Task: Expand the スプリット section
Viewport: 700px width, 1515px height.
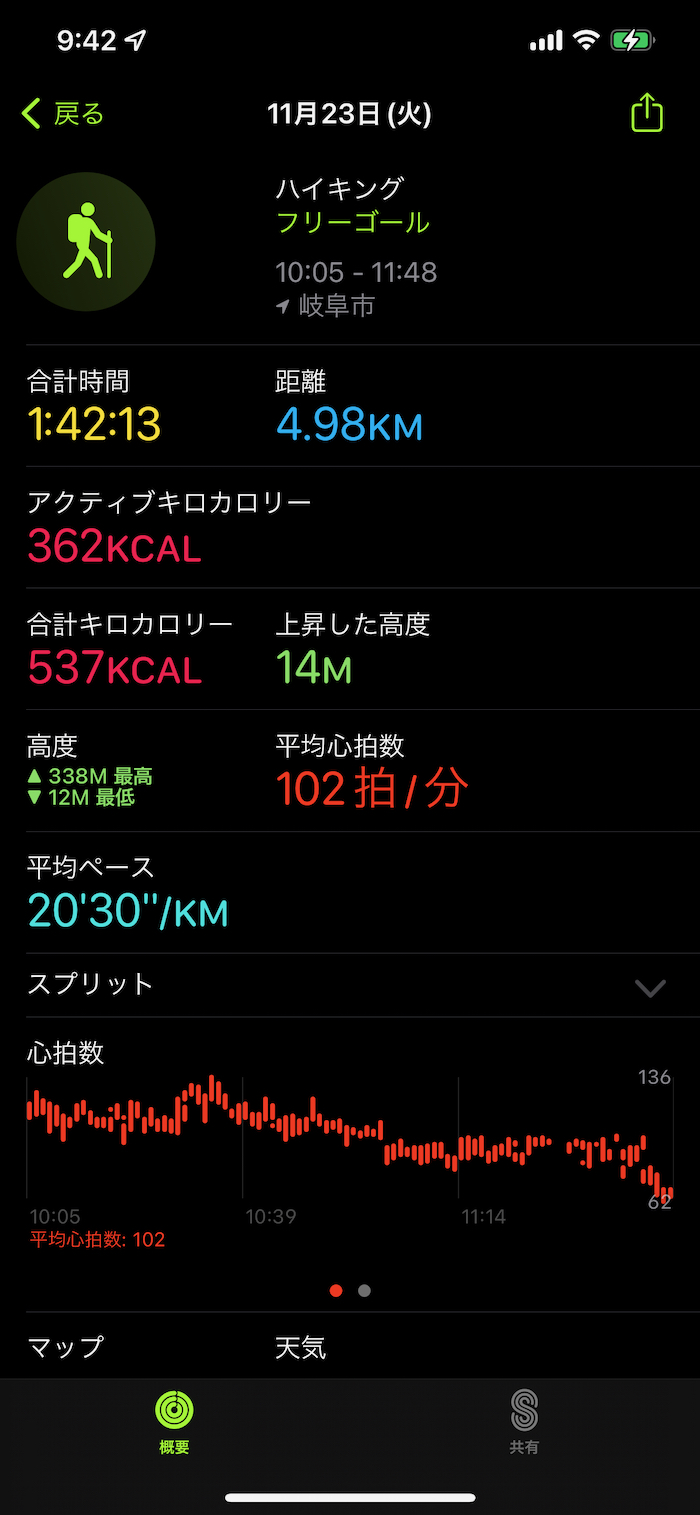Action: point(649,988)
